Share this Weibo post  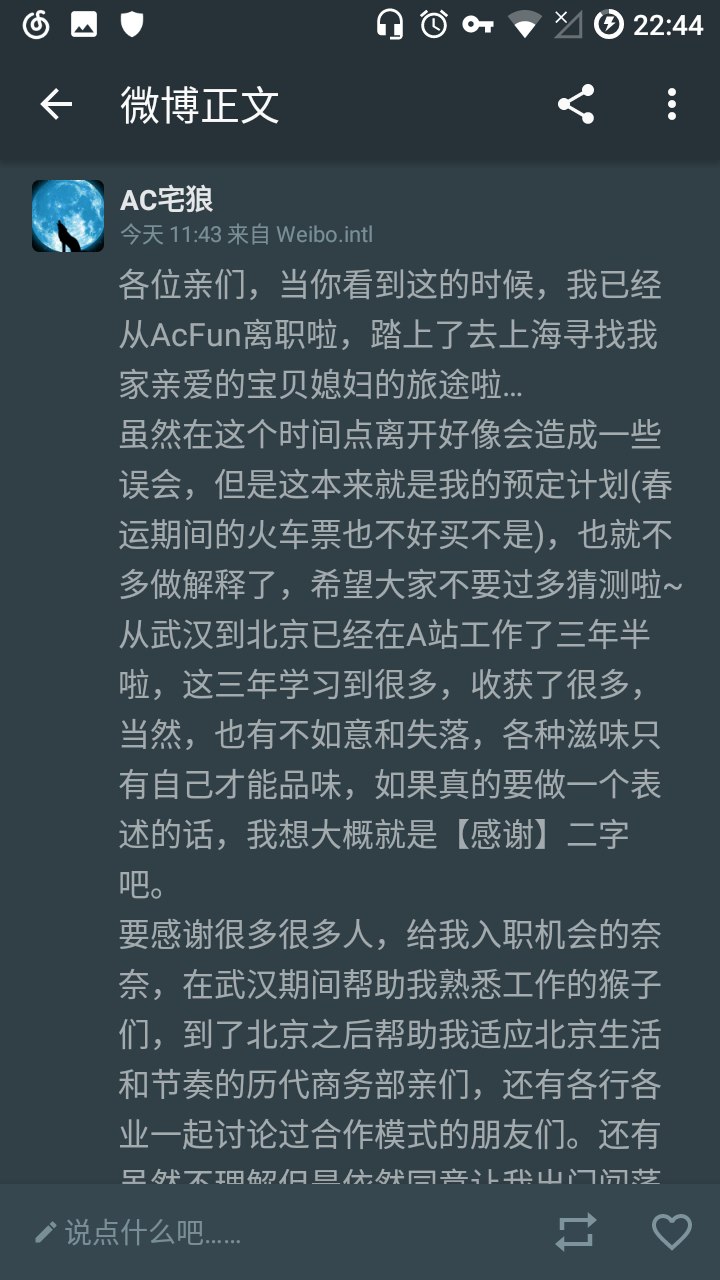(576, 104)
